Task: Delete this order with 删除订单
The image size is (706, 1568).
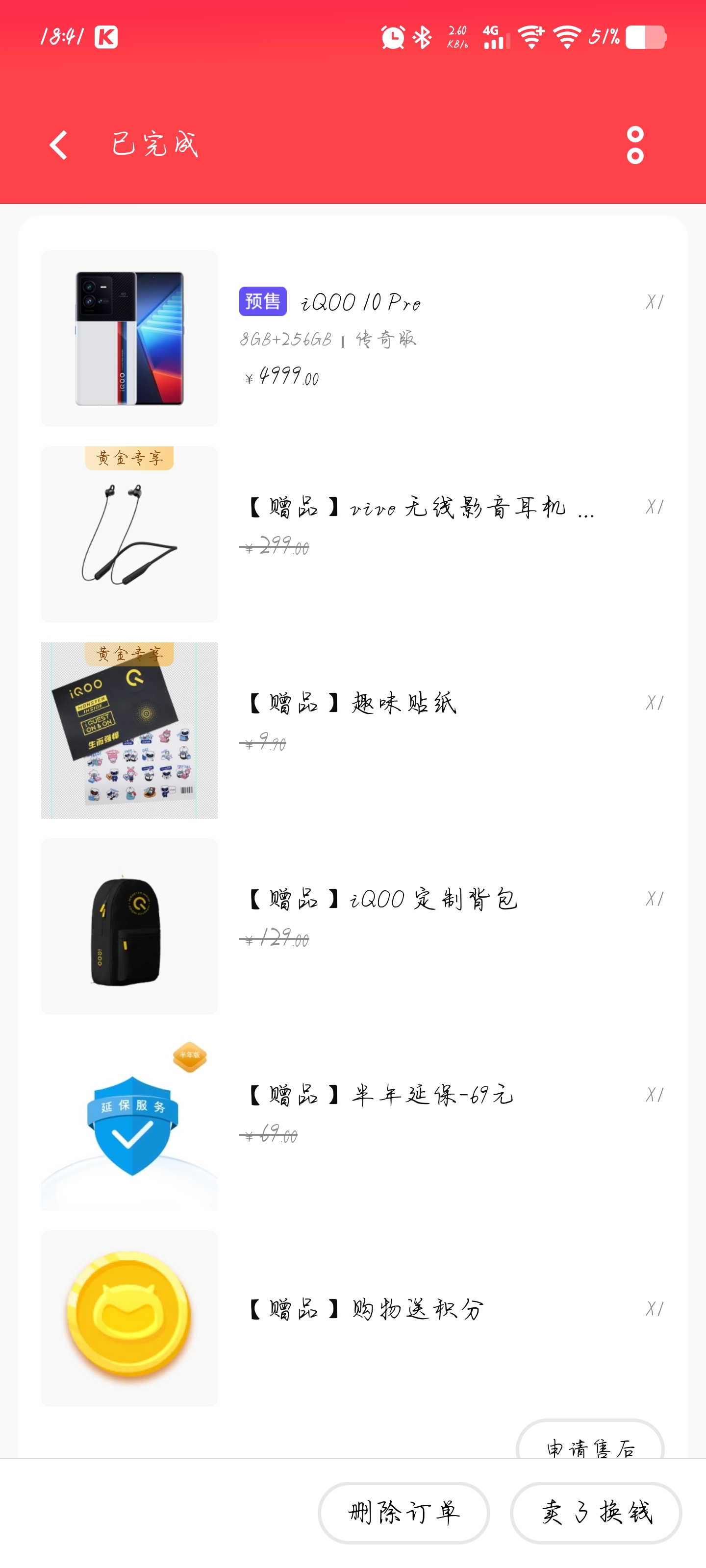Action: click(x=404, y=1513)
